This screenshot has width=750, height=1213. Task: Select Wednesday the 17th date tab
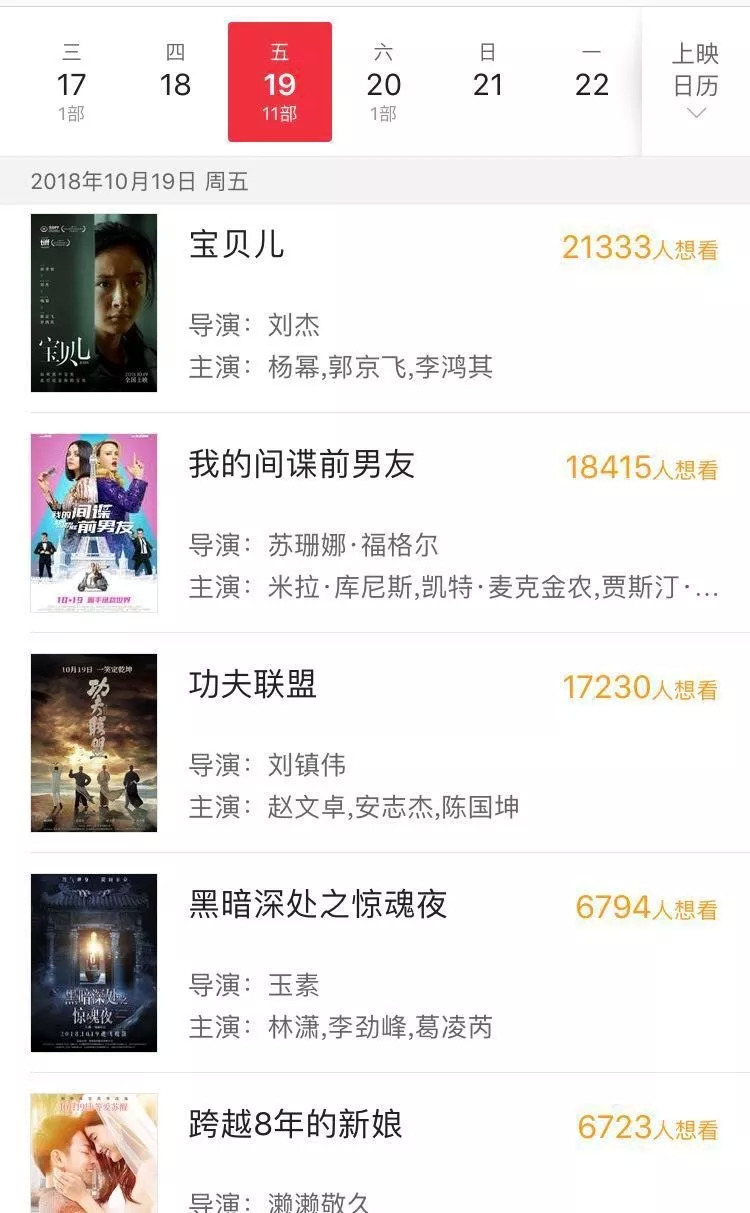tap(71, 82)
